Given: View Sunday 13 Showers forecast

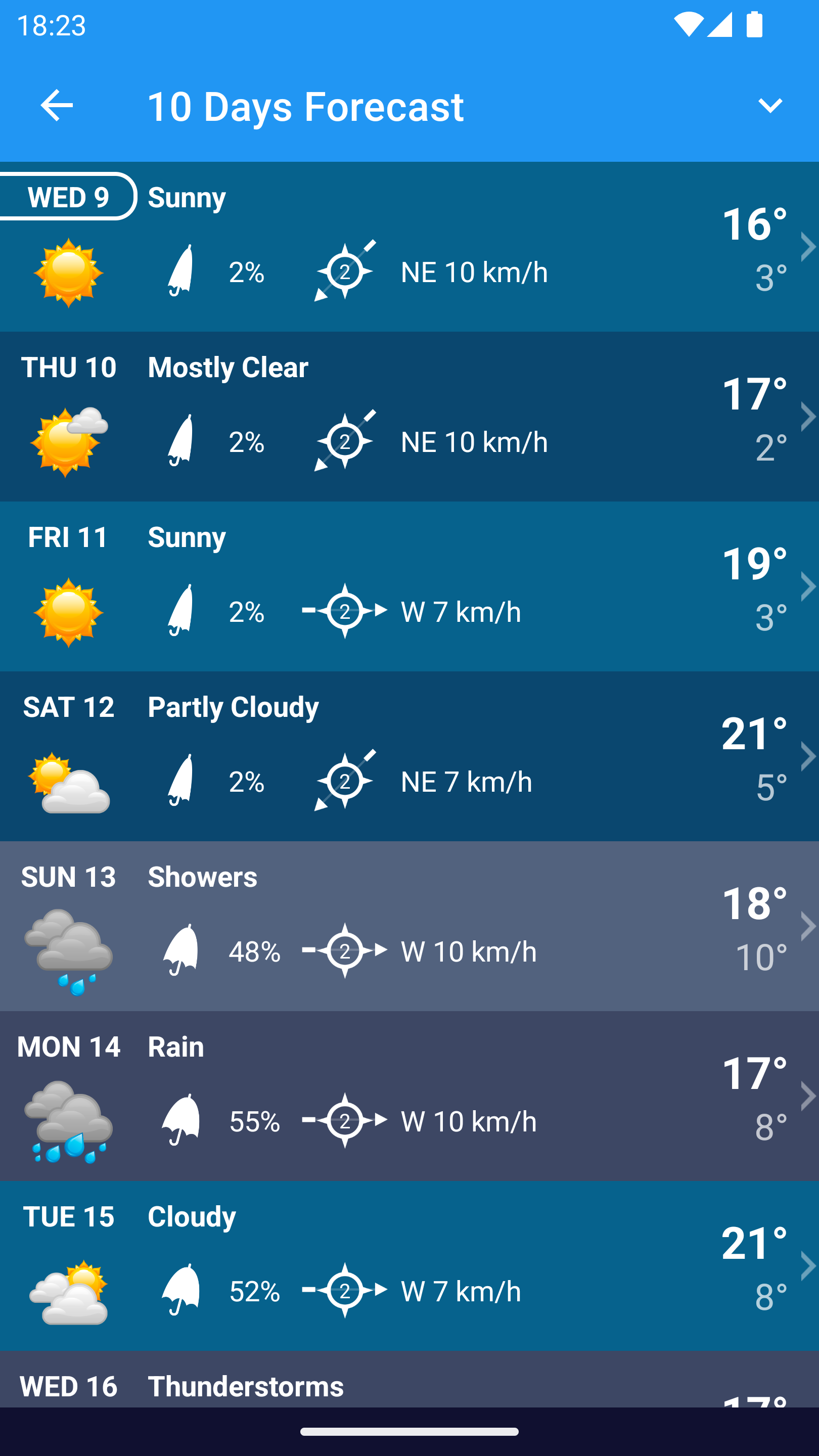Looking at the screenshot, I should [409, 926].
